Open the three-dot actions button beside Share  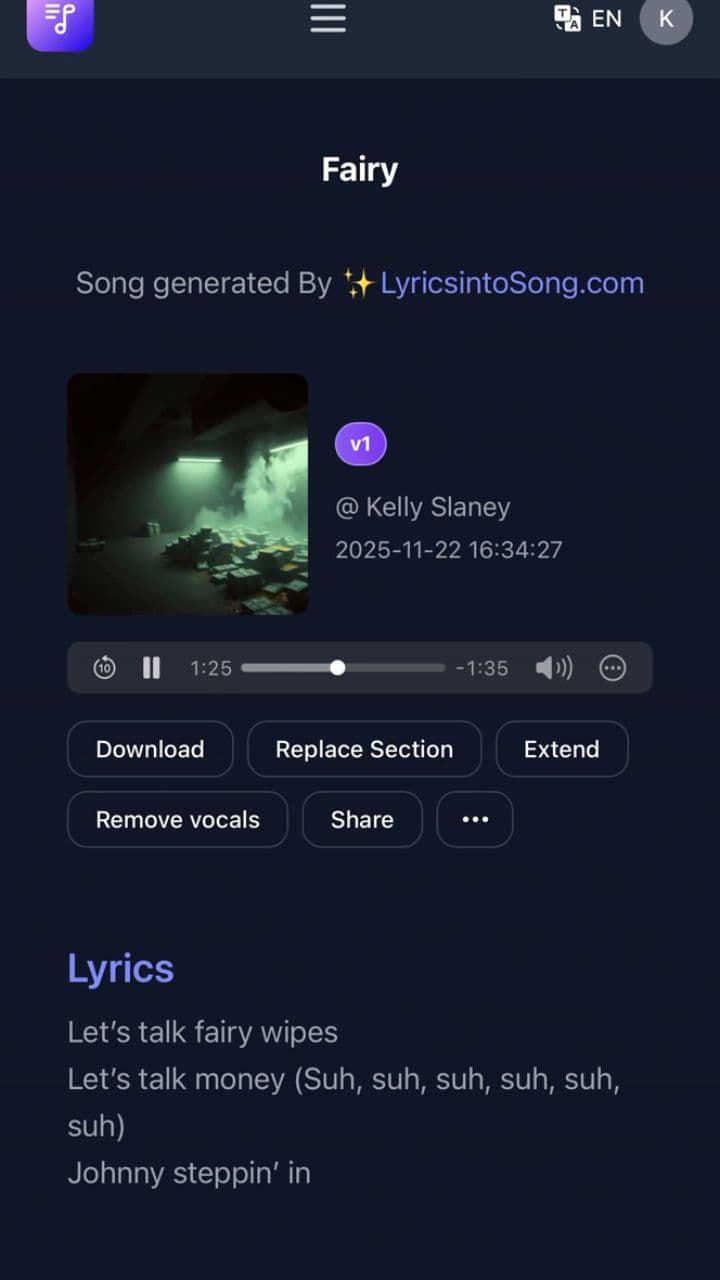(x=475, y=819)
